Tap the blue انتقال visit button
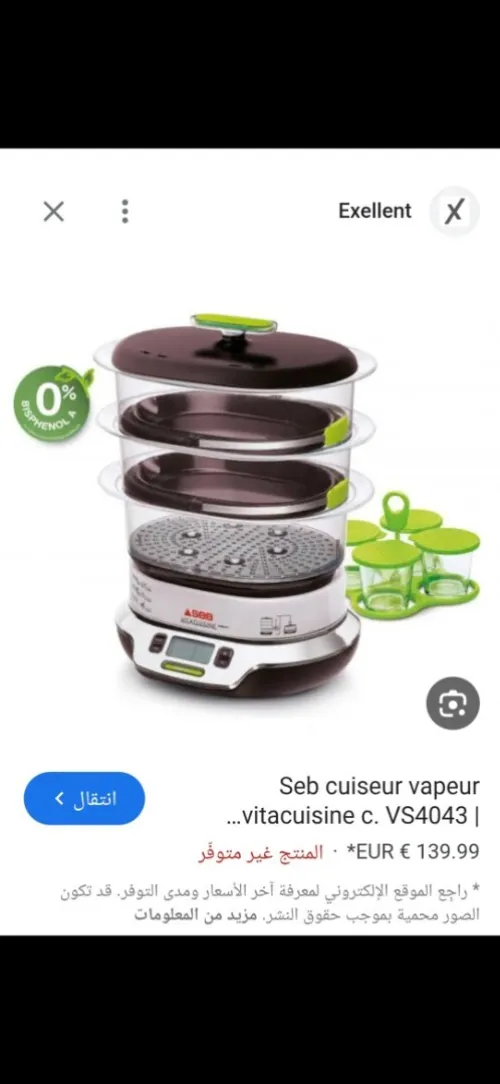Image resolution: width=500 pixels, height=1084 pixels. tap(84, 798)
